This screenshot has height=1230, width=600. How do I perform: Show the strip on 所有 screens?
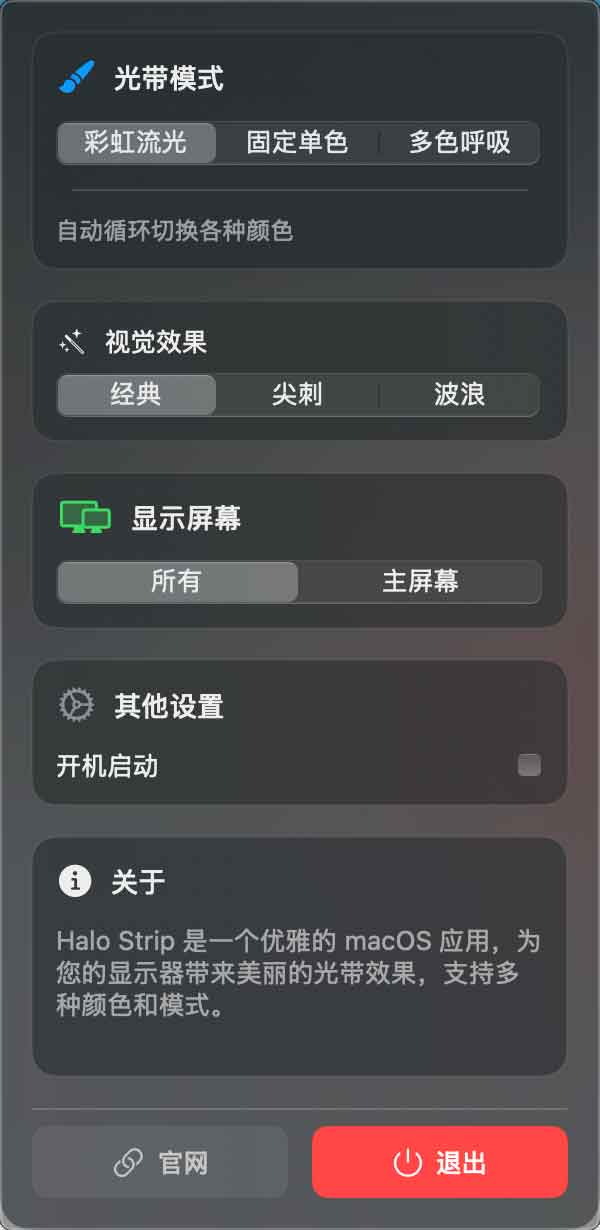pyautogui.click(x=177, y=582)
